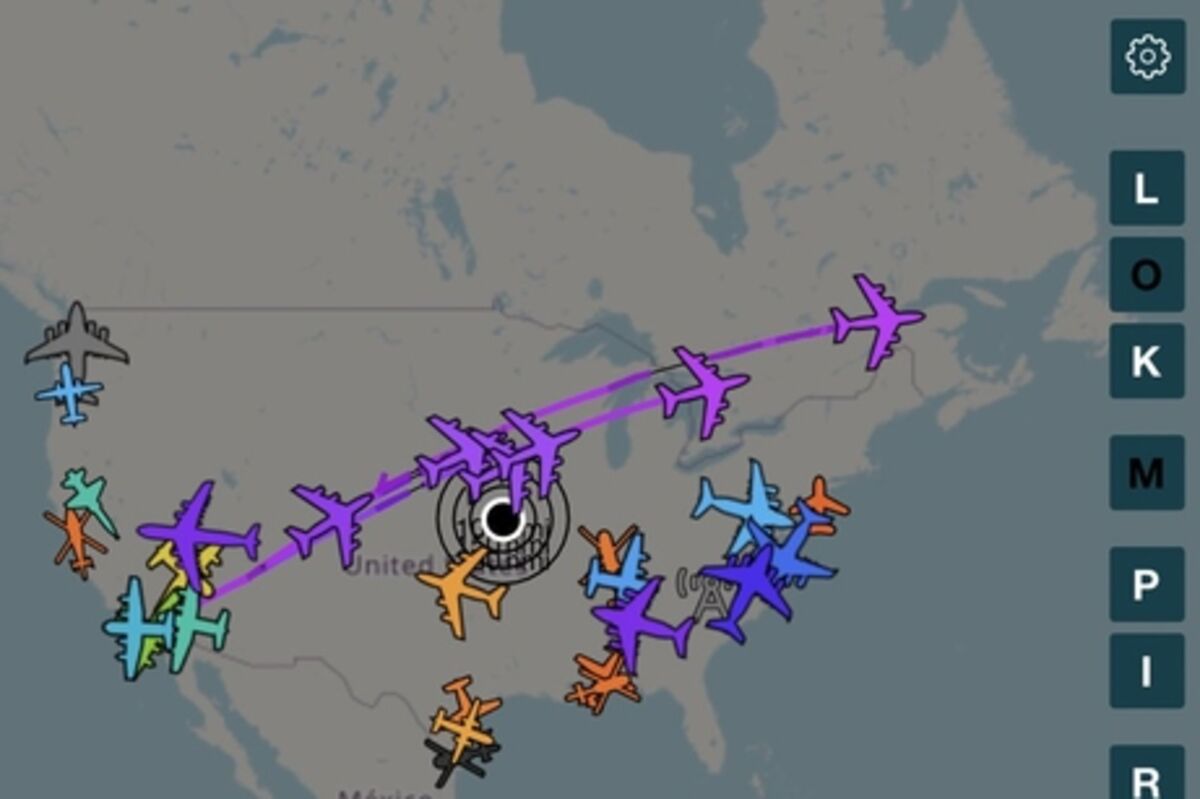Tap the L button

pyautogui.click(x=1147, y=188)
